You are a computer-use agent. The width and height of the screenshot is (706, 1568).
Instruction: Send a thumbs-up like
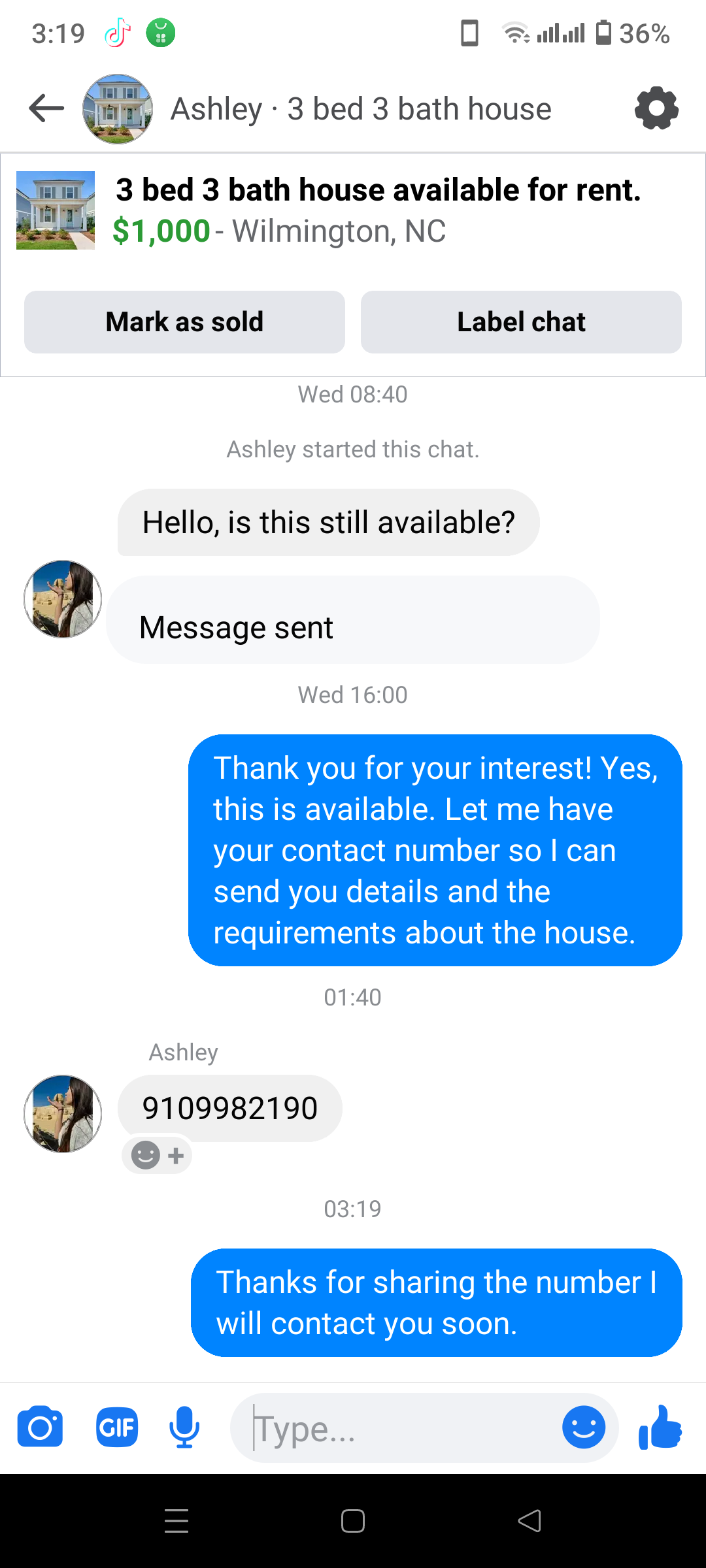(x=660, y=1428)
